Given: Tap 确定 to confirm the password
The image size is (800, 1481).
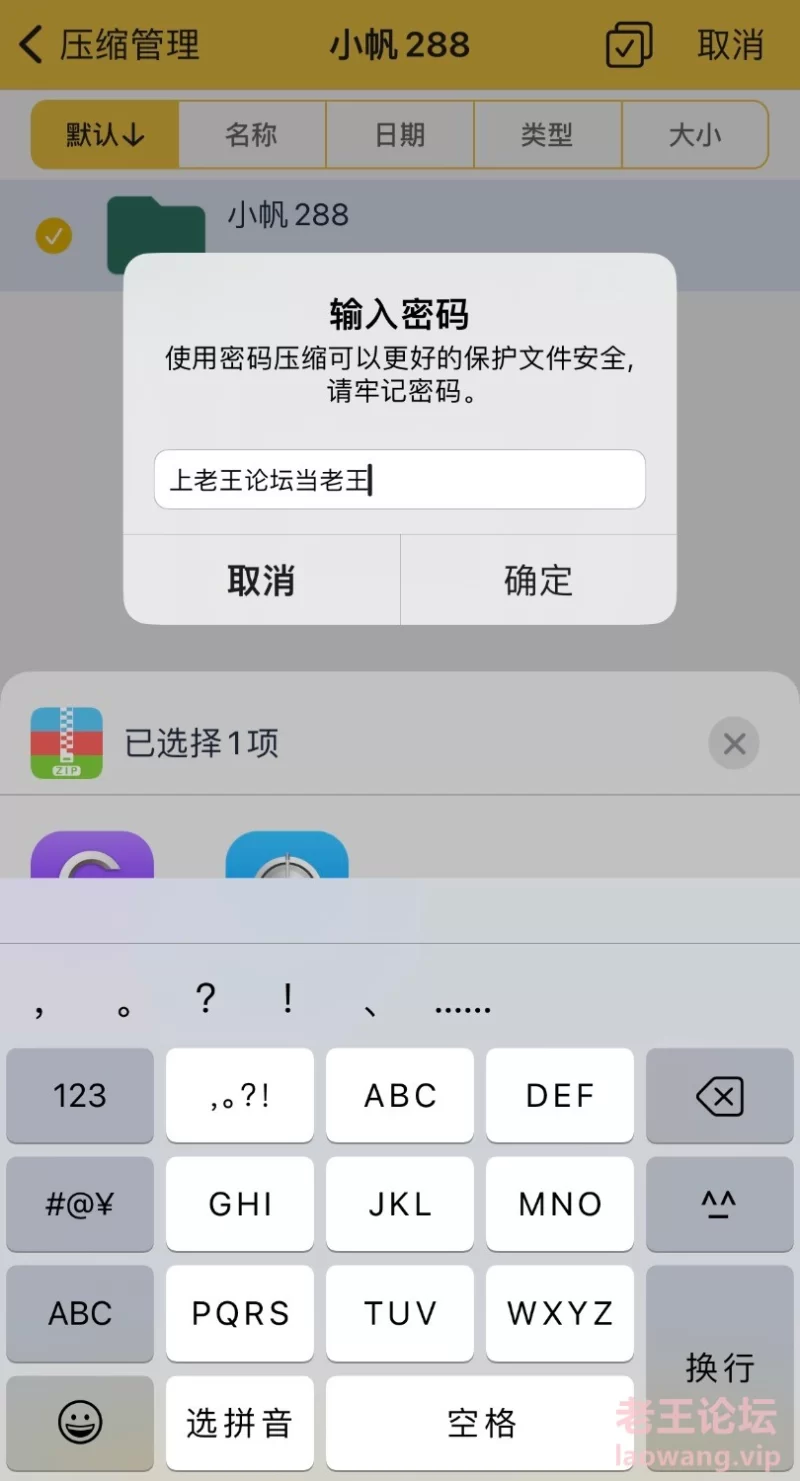Looking at the screenshot, I should (x=538, y=580).
